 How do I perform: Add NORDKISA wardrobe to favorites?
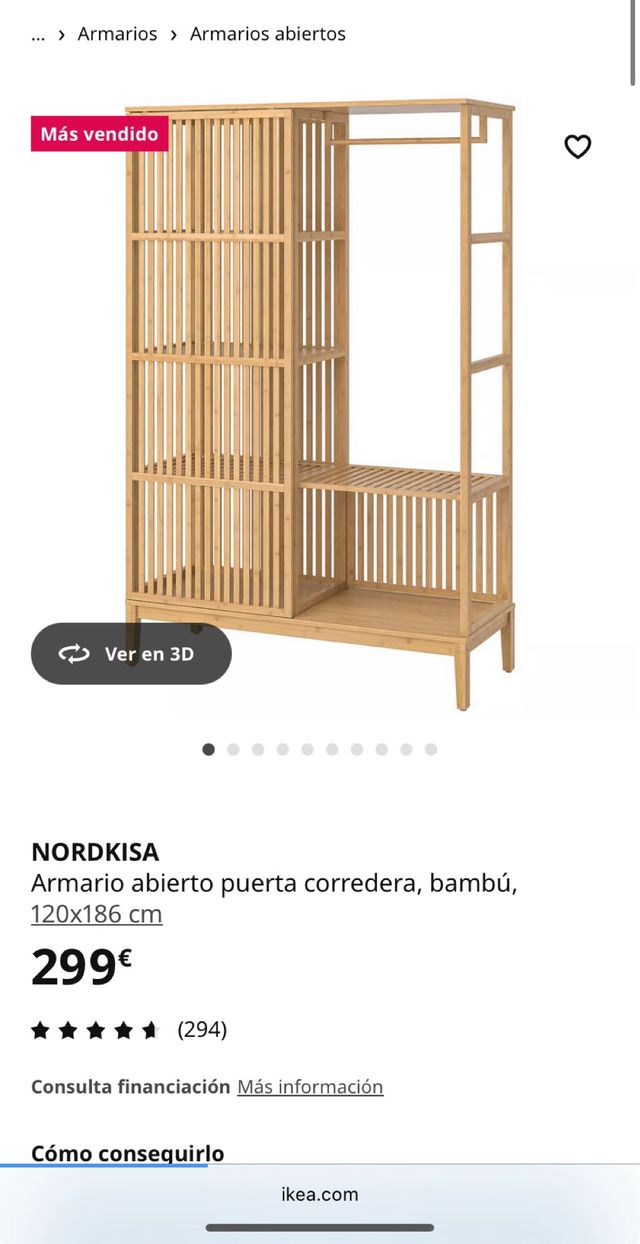click(578, 147)
